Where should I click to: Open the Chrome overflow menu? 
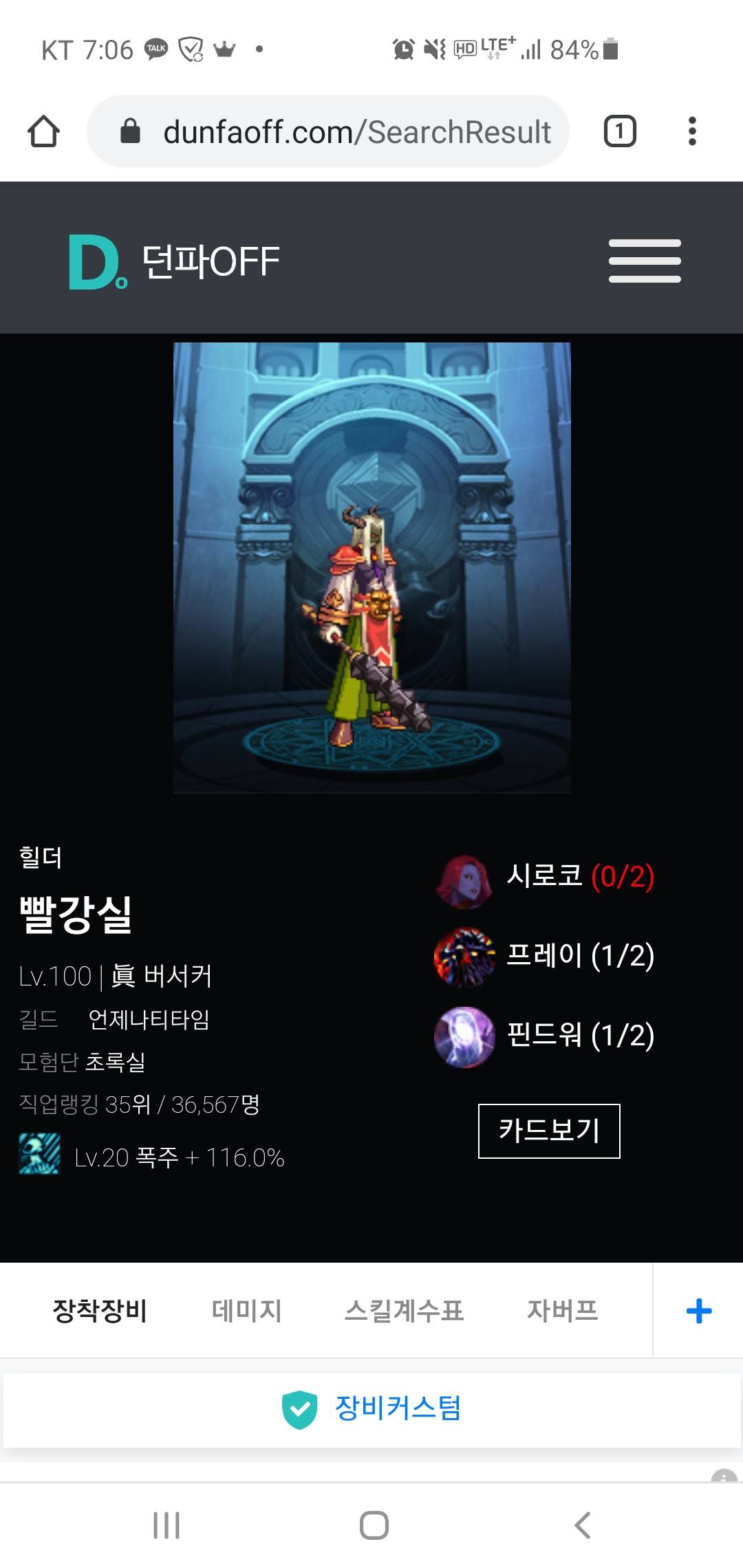tap(692, 131)
